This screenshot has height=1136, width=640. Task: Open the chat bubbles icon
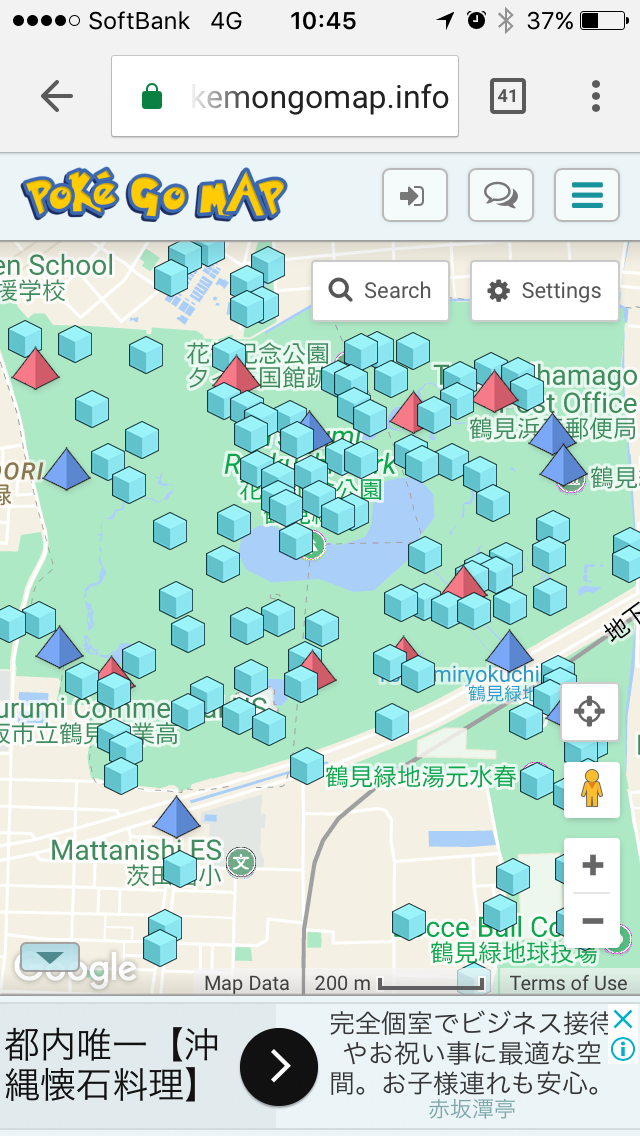pos(501,195)
